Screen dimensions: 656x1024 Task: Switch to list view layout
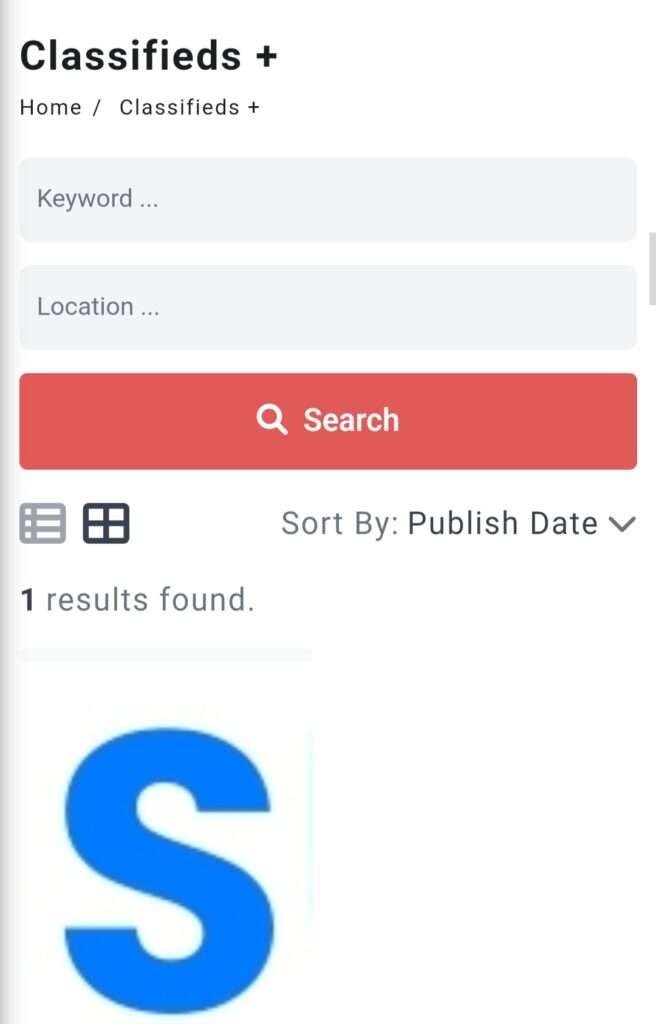point(43,523)
